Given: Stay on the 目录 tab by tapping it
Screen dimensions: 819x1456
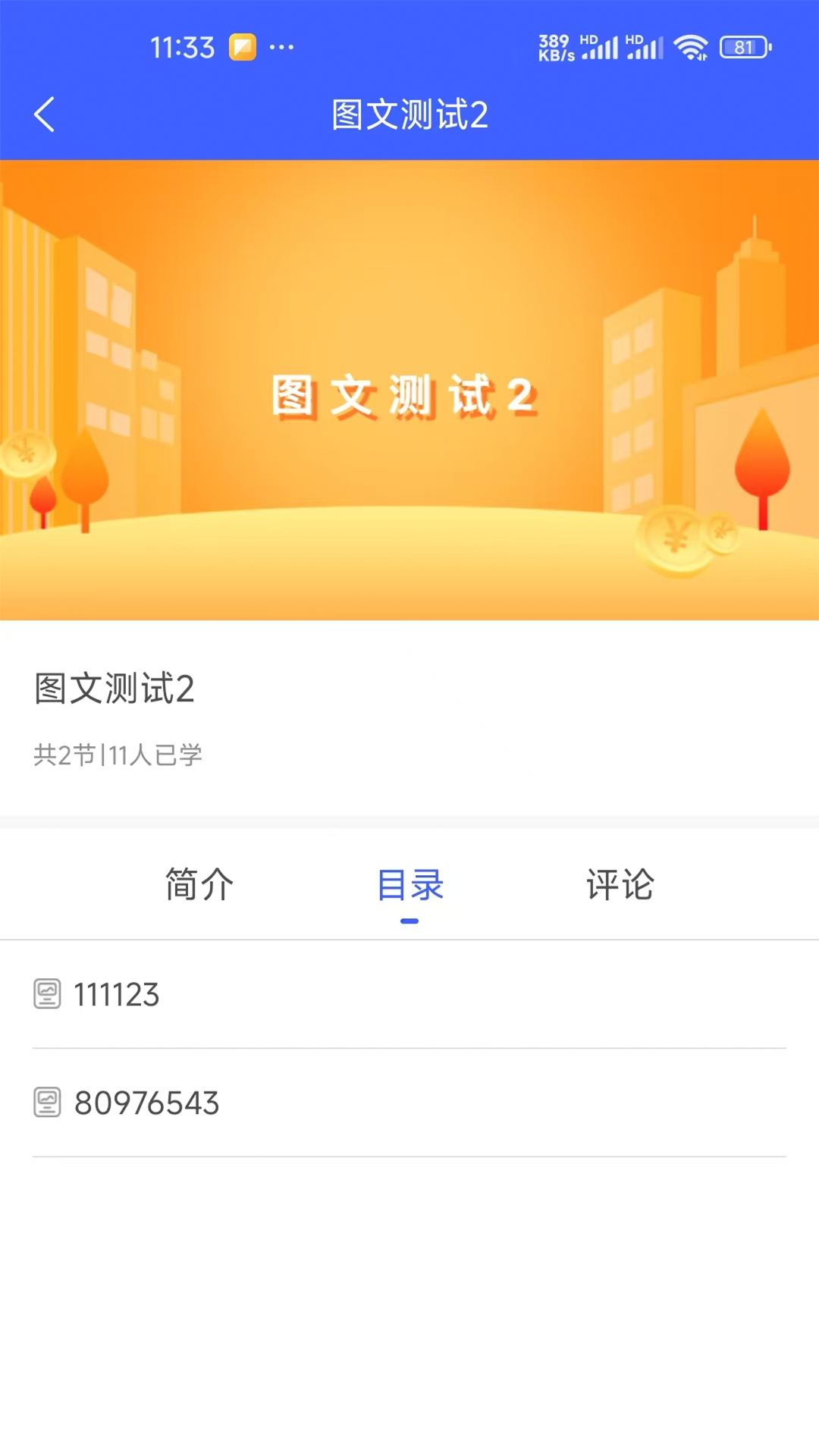Looking at the screenshot, I should coord(409,885).
